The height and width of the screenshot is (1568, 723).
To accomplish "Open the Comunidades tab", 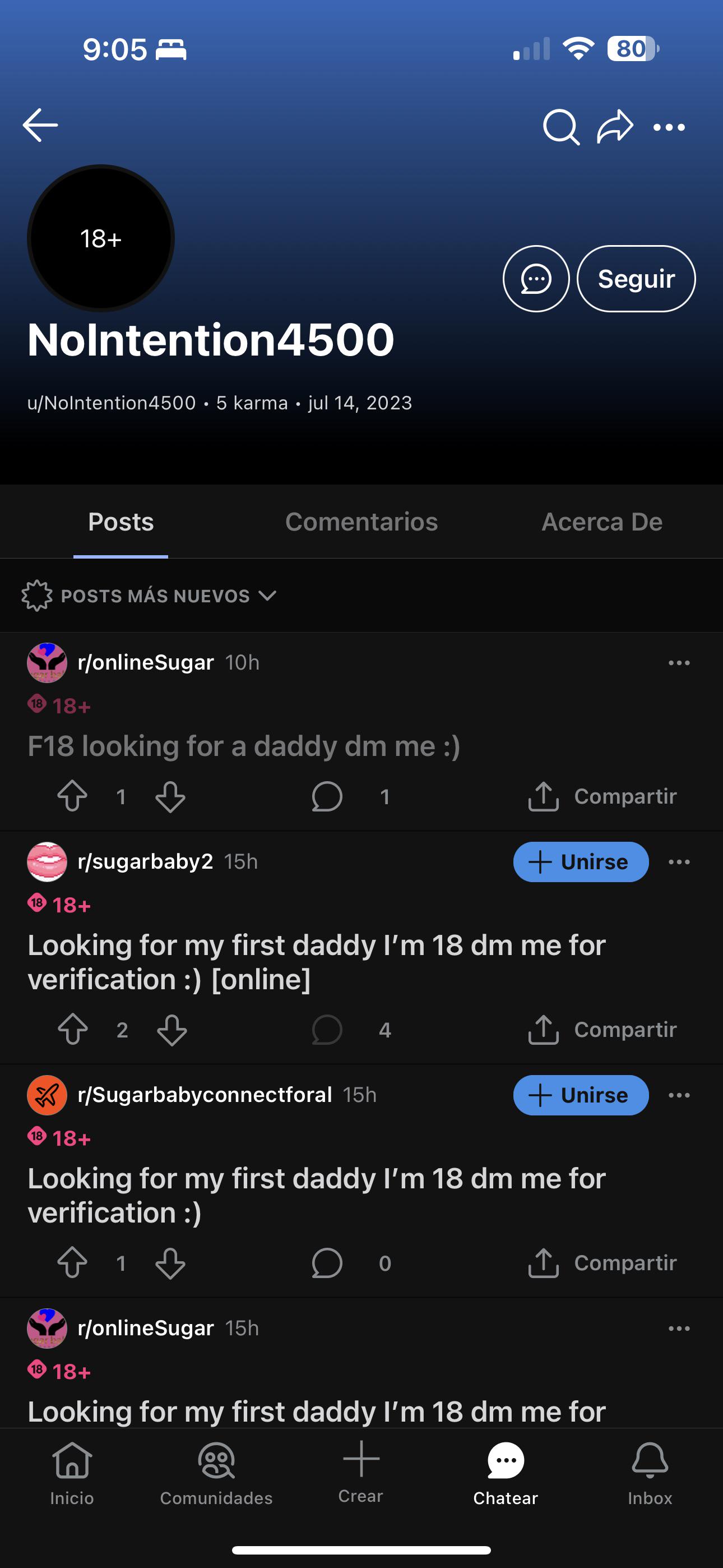I will [216, 1473].
